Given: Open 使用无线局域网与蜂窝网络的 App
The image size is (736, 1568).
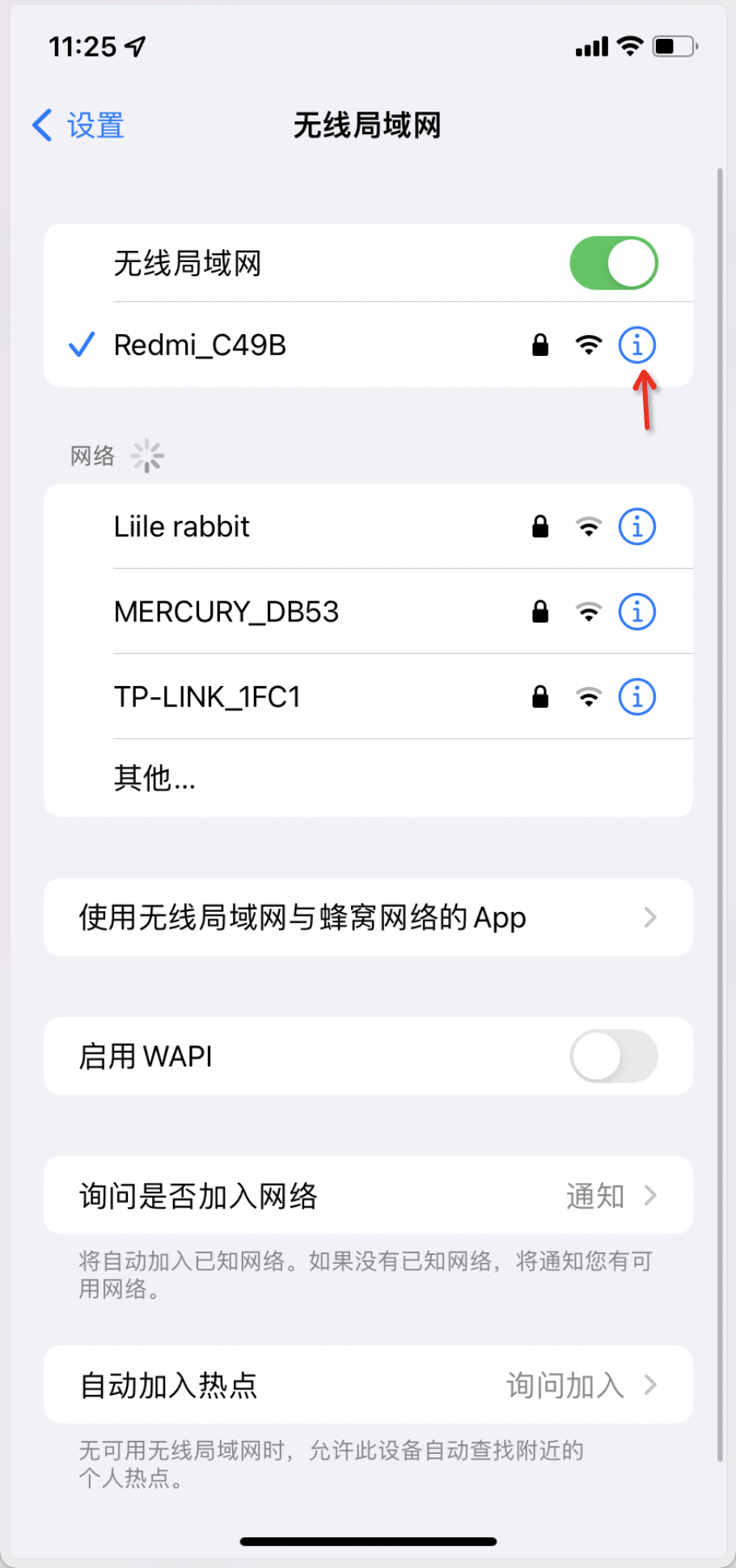Looking at the screenshot, I should [368, 917].
